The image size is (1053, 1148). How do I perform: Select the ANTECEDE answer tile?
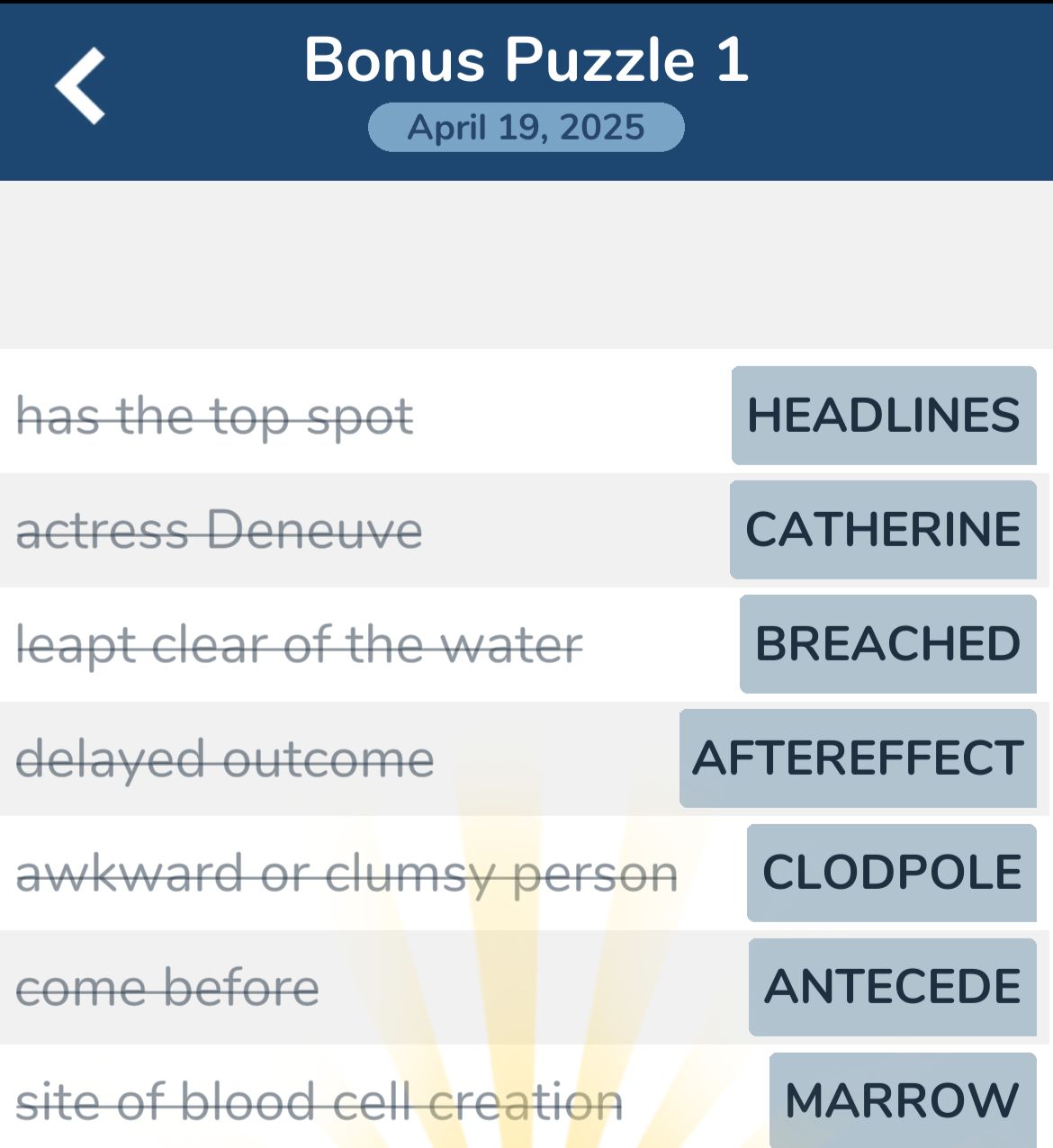tap(891, 985)
